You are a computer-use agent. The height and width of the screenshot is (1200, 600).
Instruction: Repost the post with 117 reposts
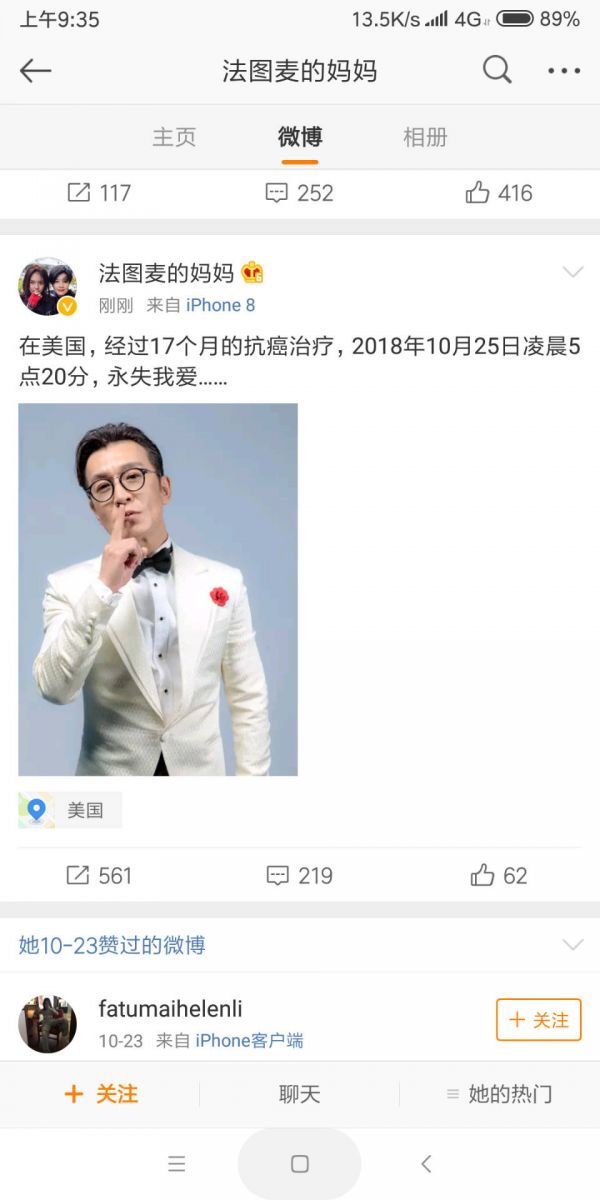99,193
